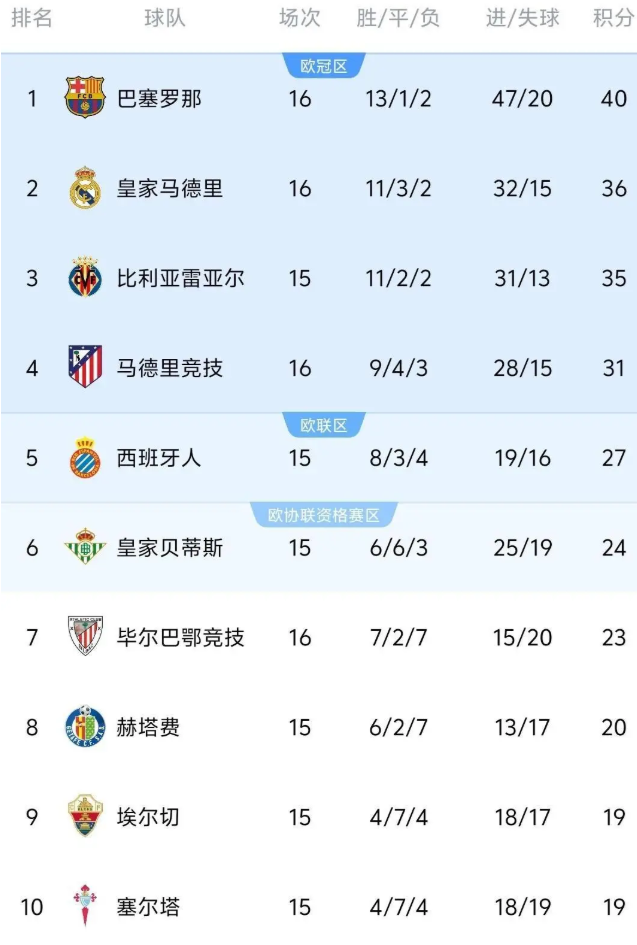The height and width of the screenshot is (945, 637).
Task: Tap the 西班牙人 team row
Action: (x=159, y=458)
